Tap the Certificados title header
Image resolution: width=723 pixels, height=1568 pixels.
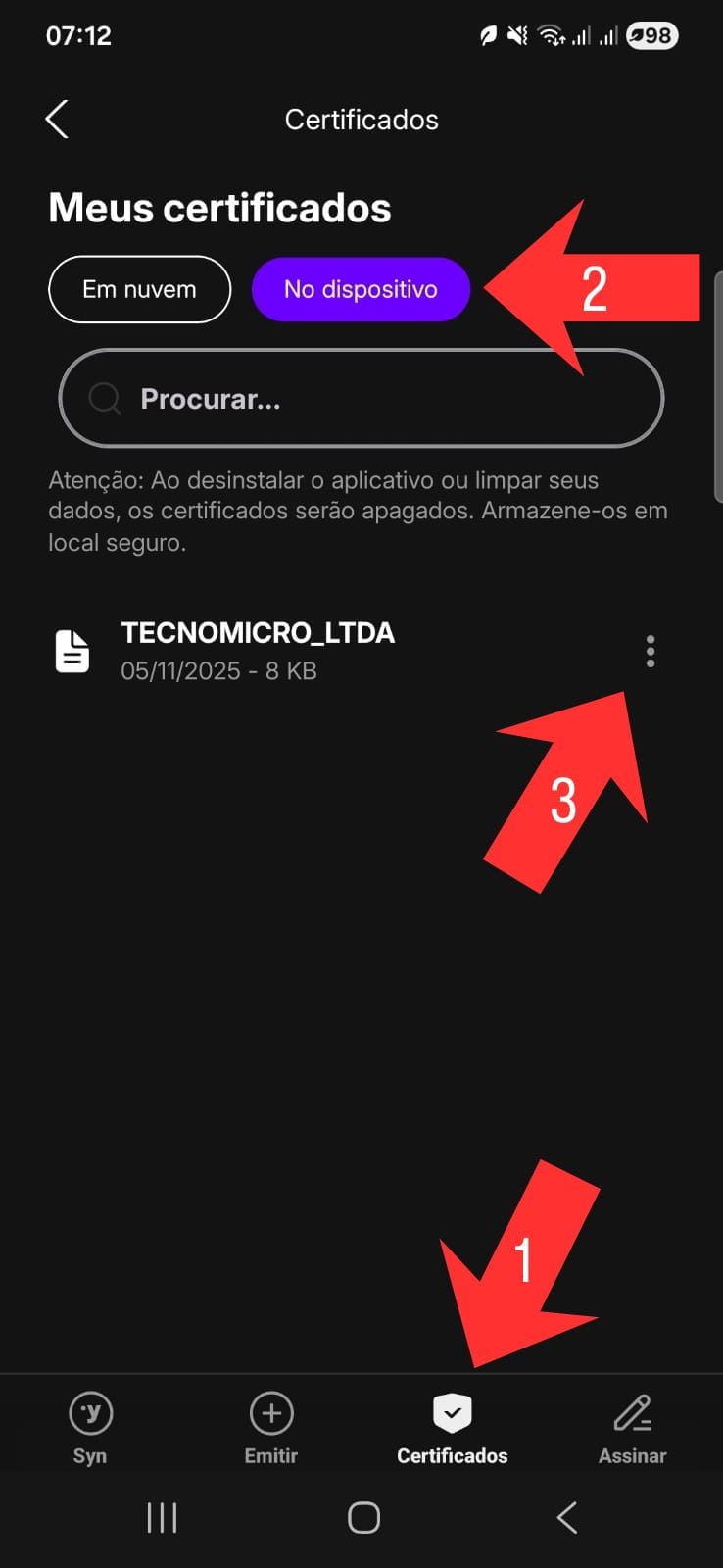click(x=361, y=119)
